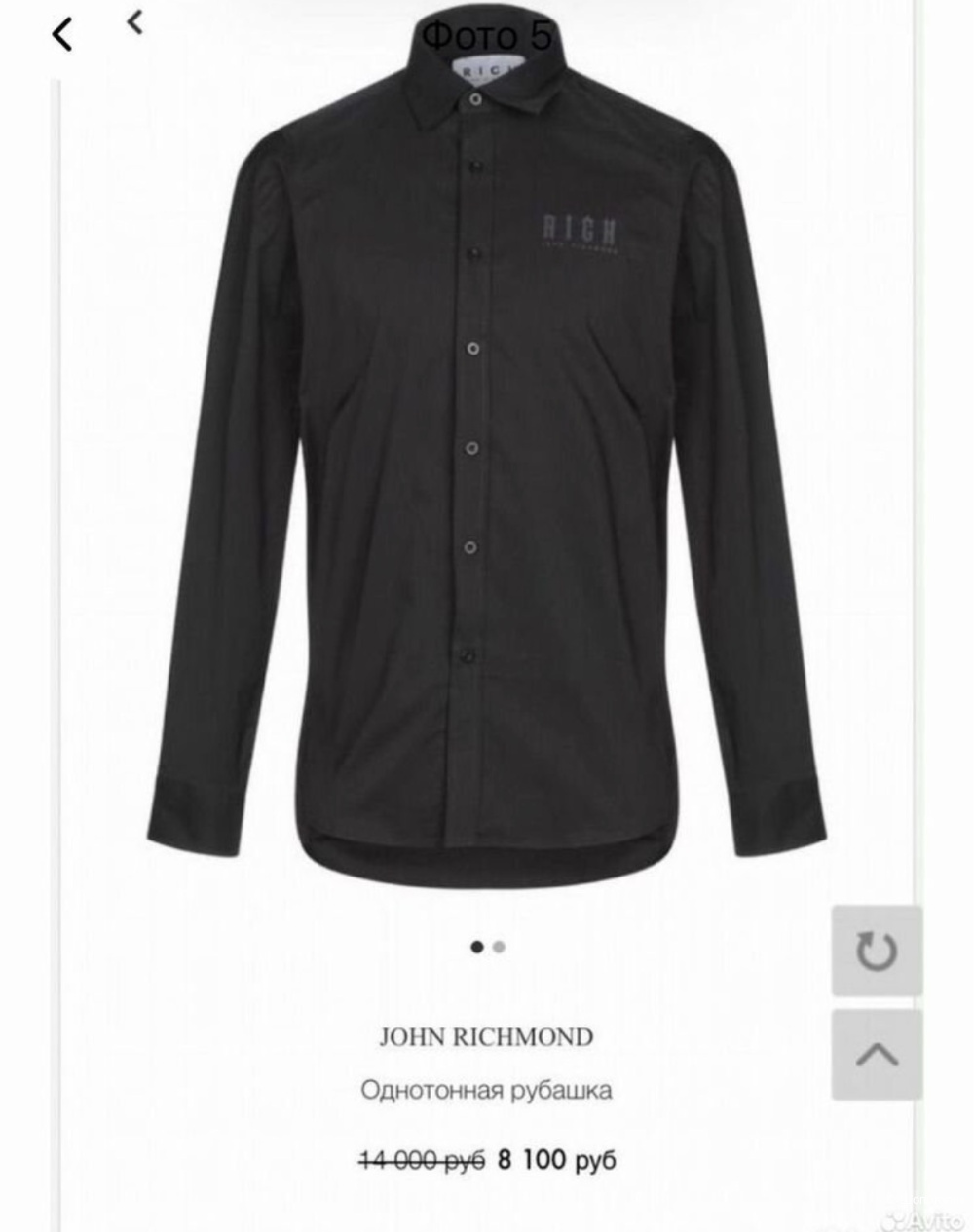Image resolution: width=974 pixels, height=1232 pixels.
Task: Reload the page with the refresh button
Action: pos(877,951)
